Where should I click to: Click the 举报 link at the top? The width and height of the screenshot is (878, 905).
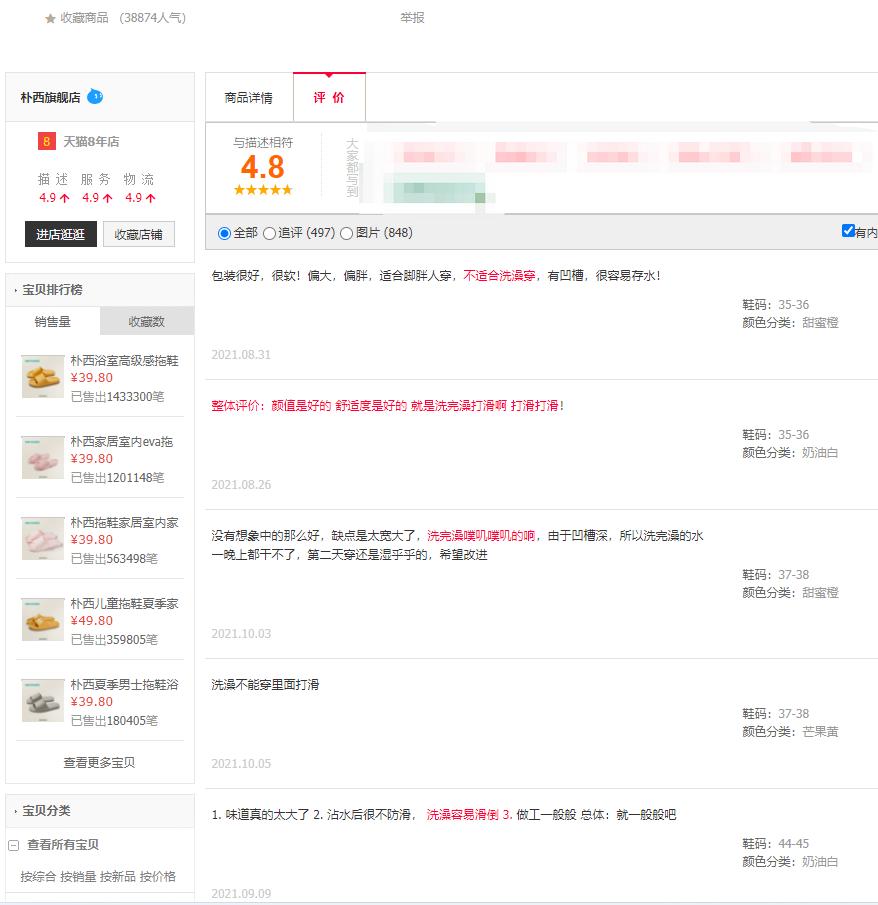[x=410, y=18]
